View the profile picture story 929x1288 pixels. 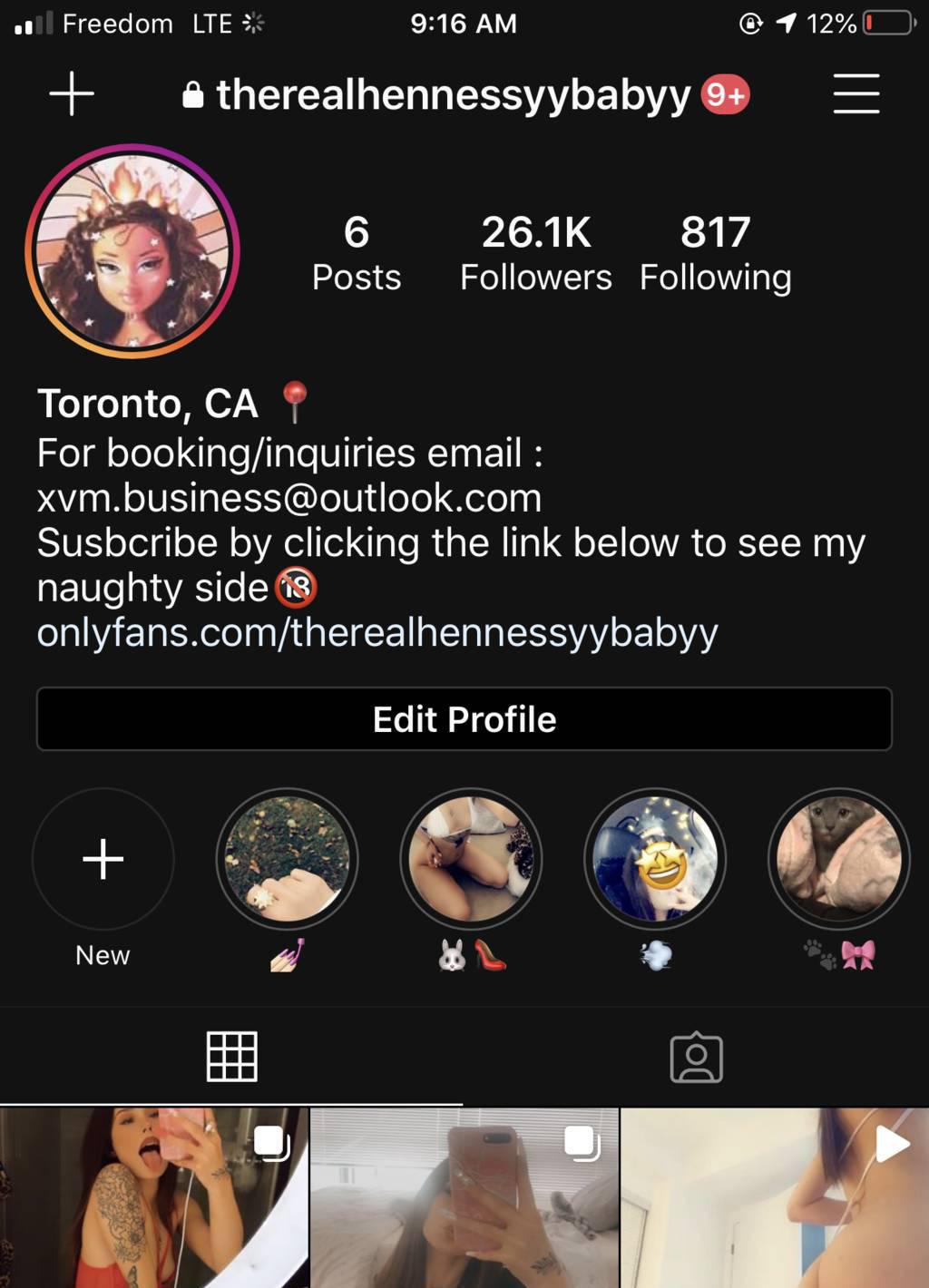(132, 251)
